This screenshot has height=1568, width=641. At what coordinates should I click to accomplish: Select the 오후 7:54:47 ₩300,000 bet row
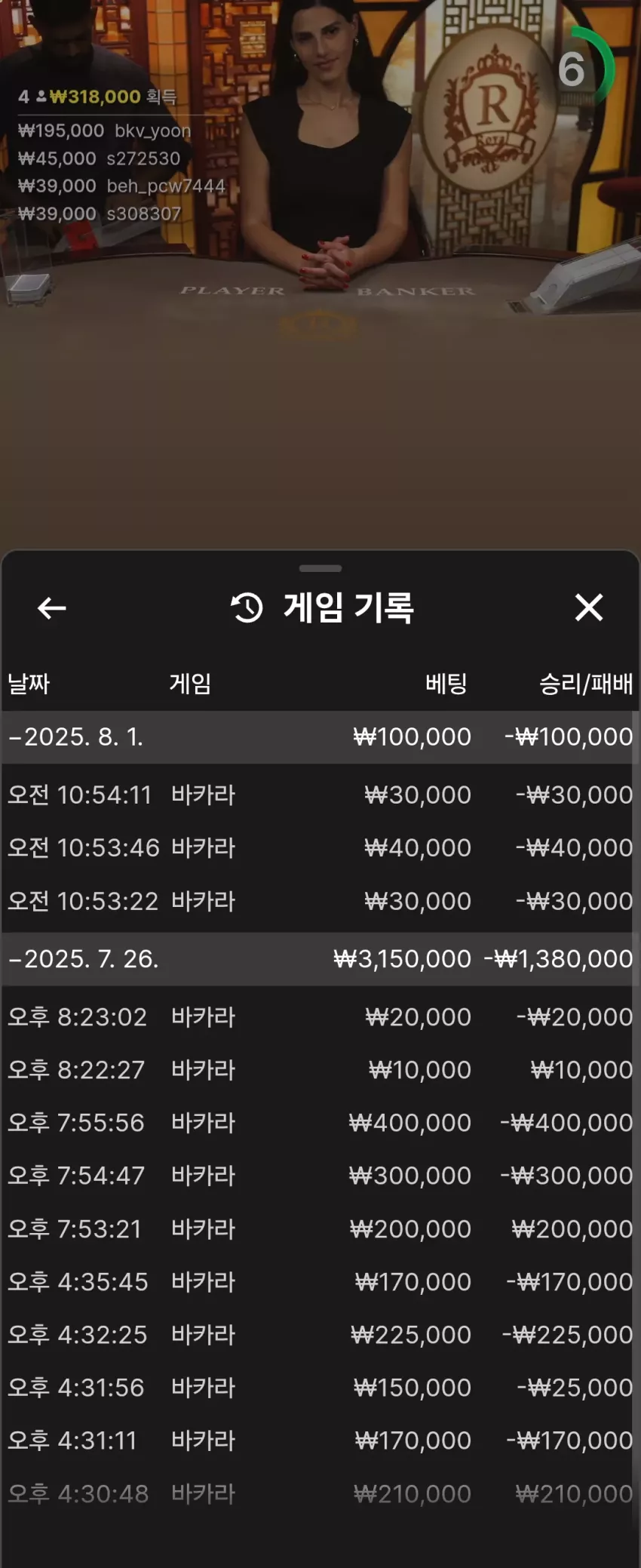(x=320, y=1175)
